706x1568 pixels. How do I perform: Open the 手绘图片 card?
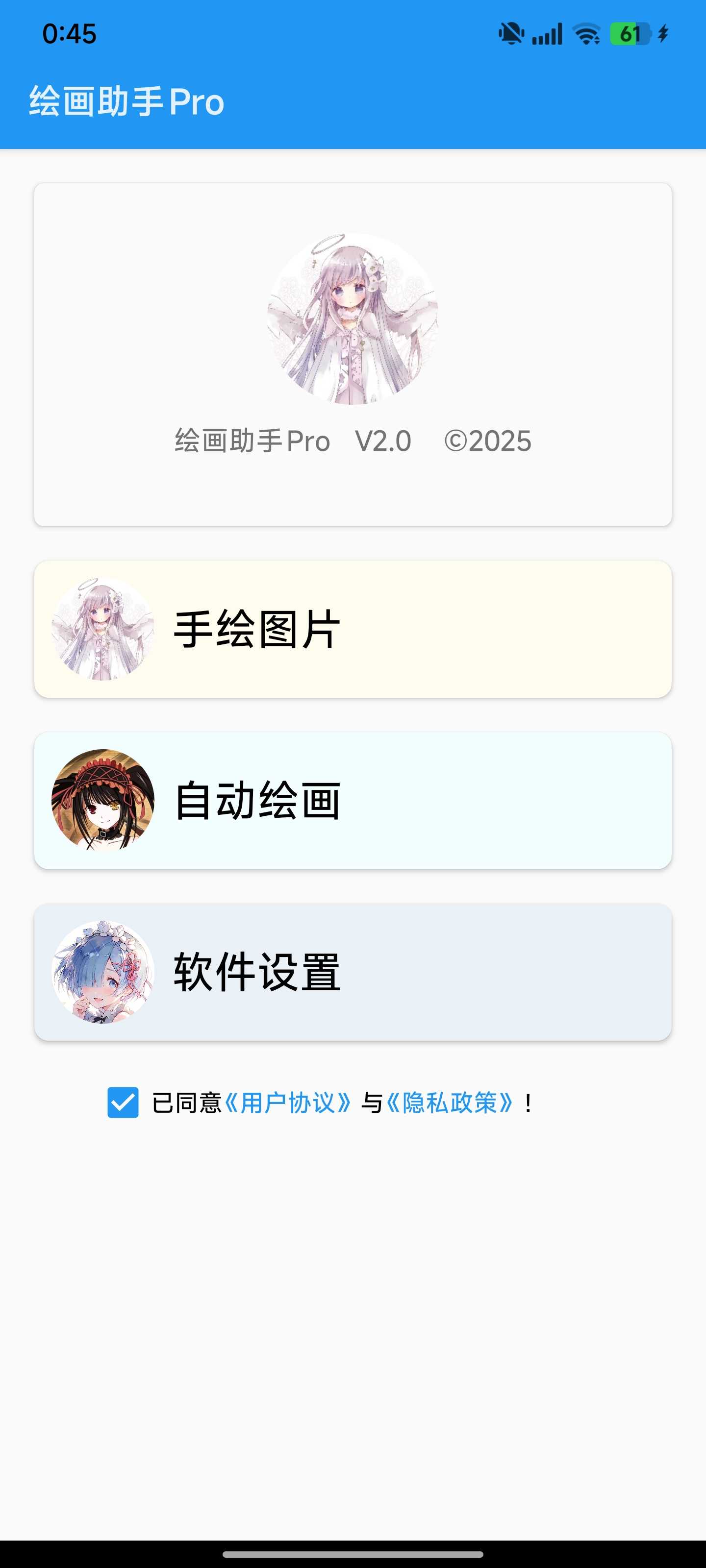click(353, 629)
